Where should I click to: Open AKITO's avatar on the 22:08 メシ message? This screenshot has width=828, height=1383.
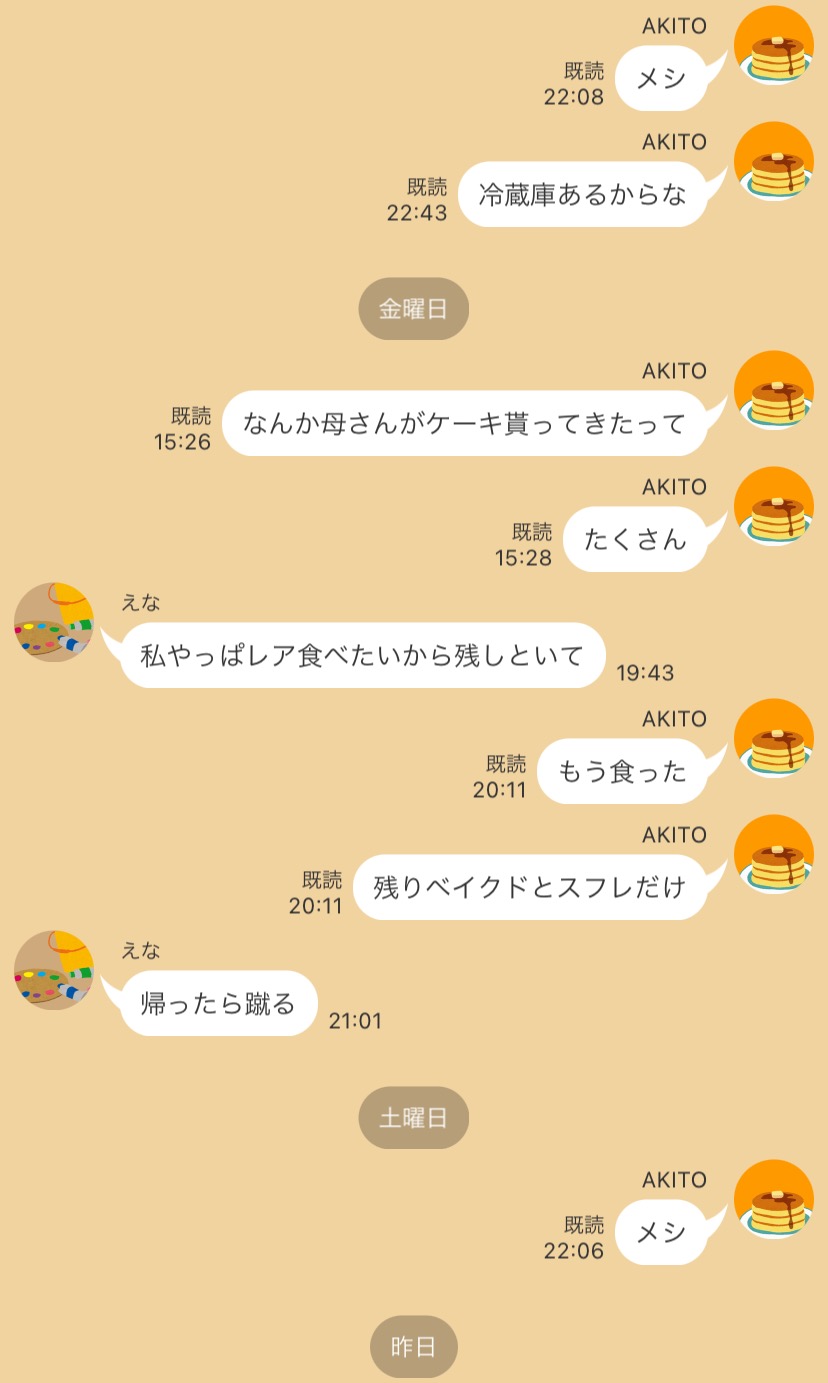point(774,46)
